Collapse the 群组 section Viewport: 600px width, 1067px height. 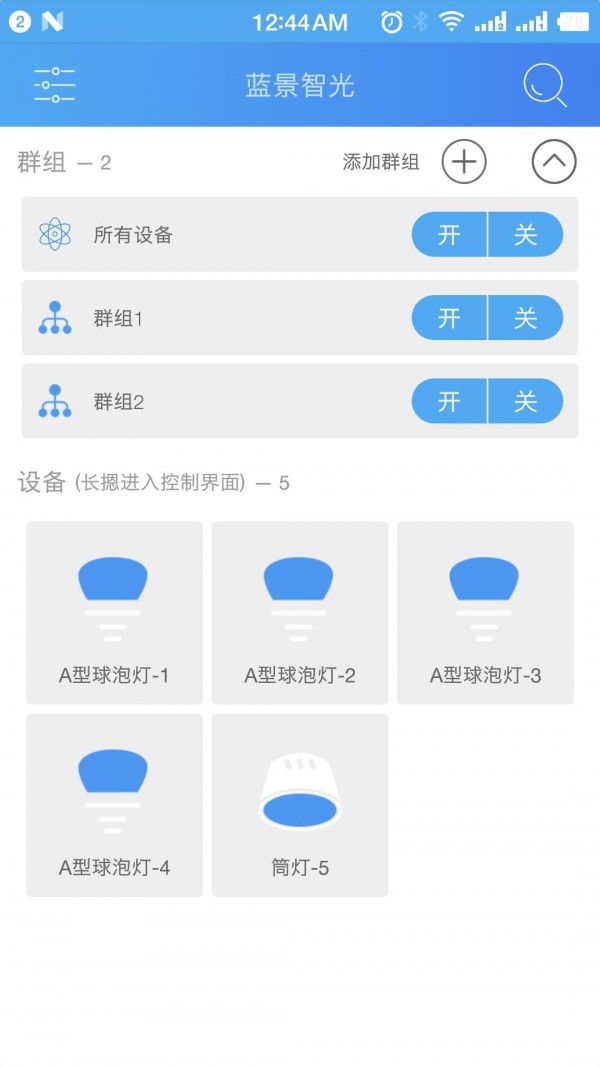[554, 162]
